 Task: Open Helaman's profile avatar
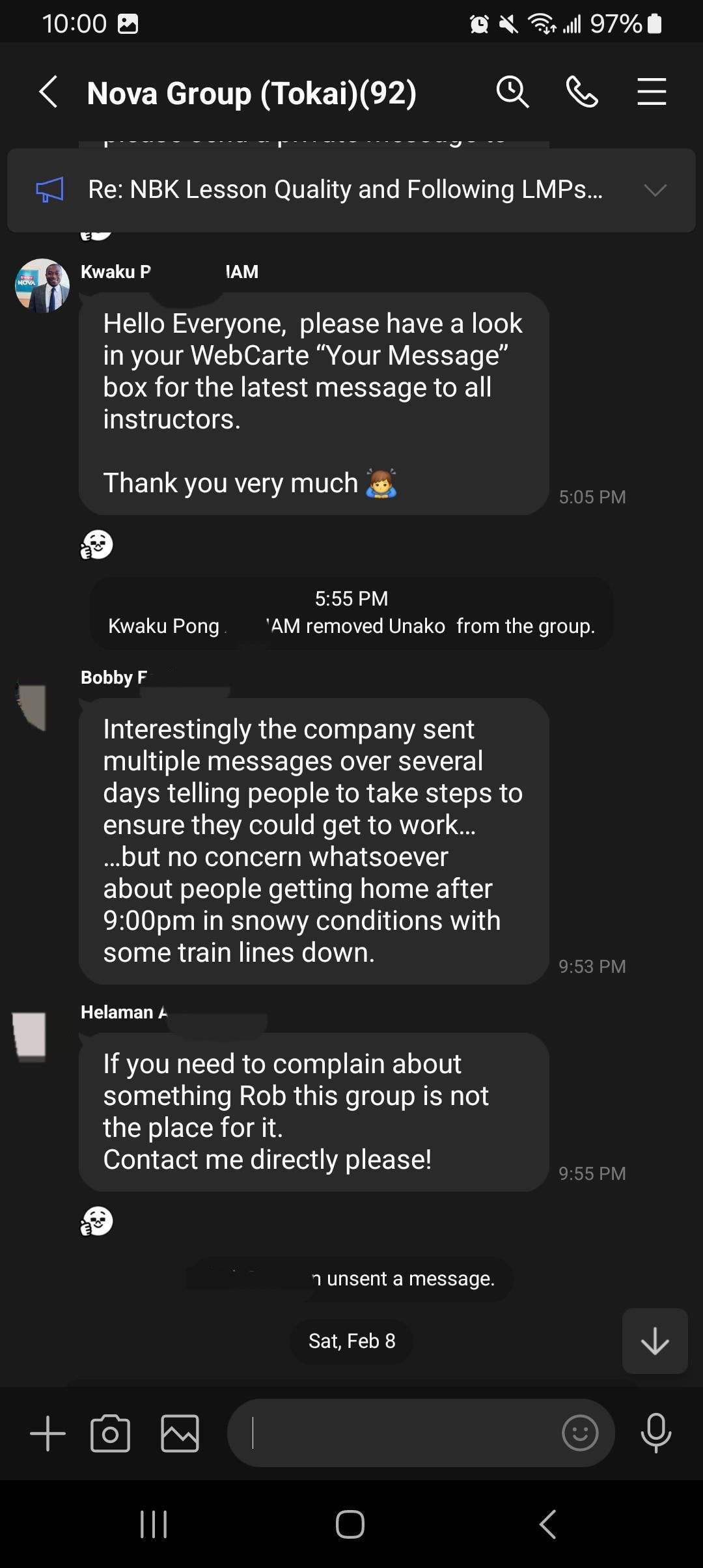[30, 1037]
